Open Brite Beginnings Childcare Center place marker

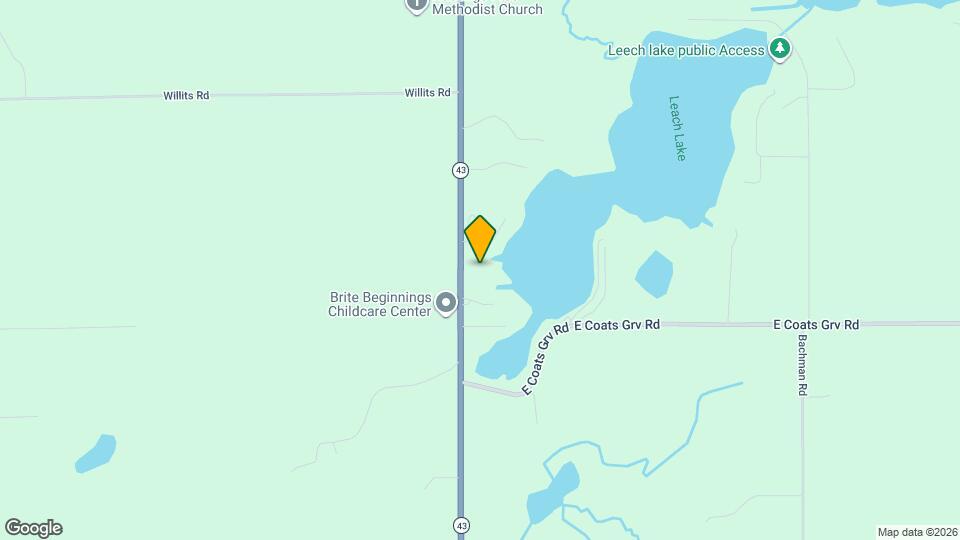[x=447, y=302]
